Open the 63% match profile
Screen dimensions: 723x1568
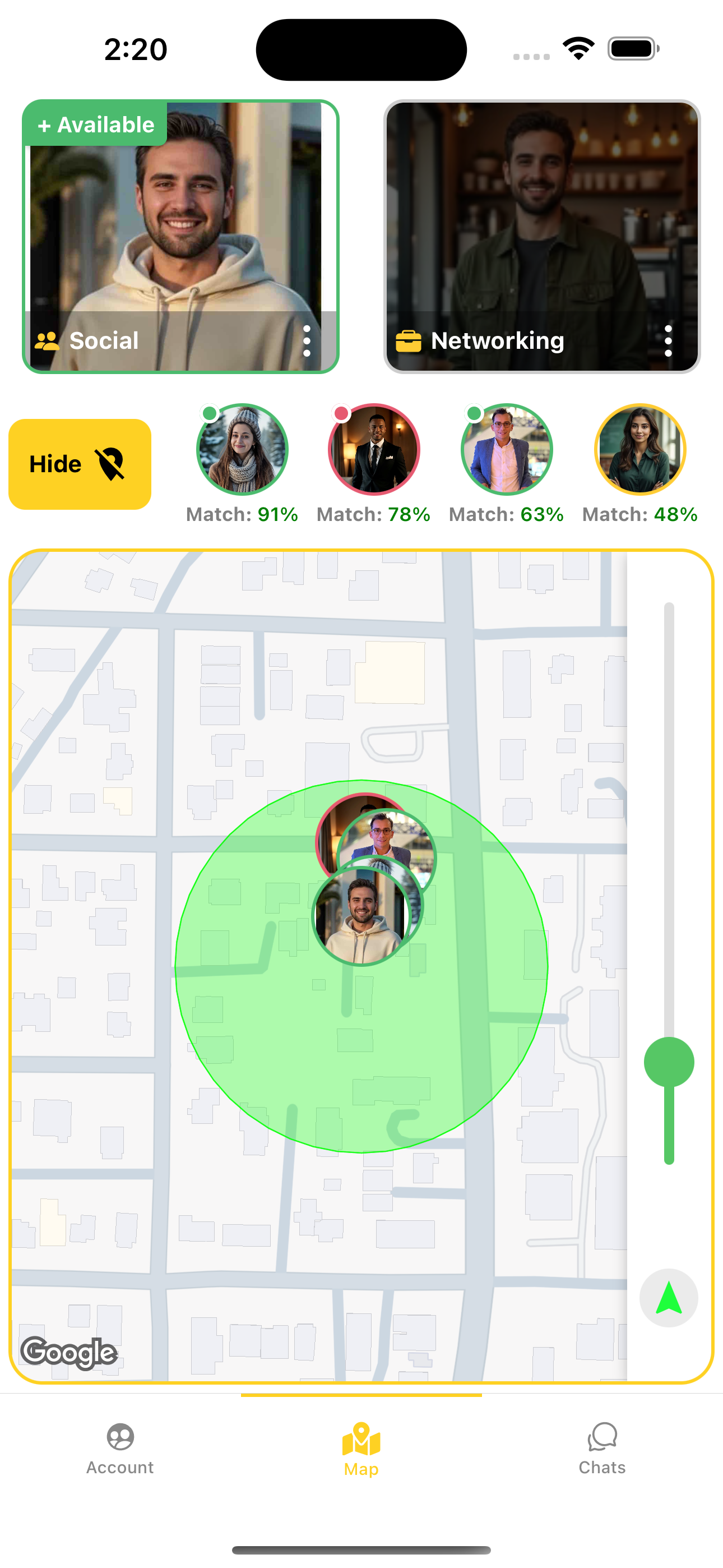click(x=506, y=449)
